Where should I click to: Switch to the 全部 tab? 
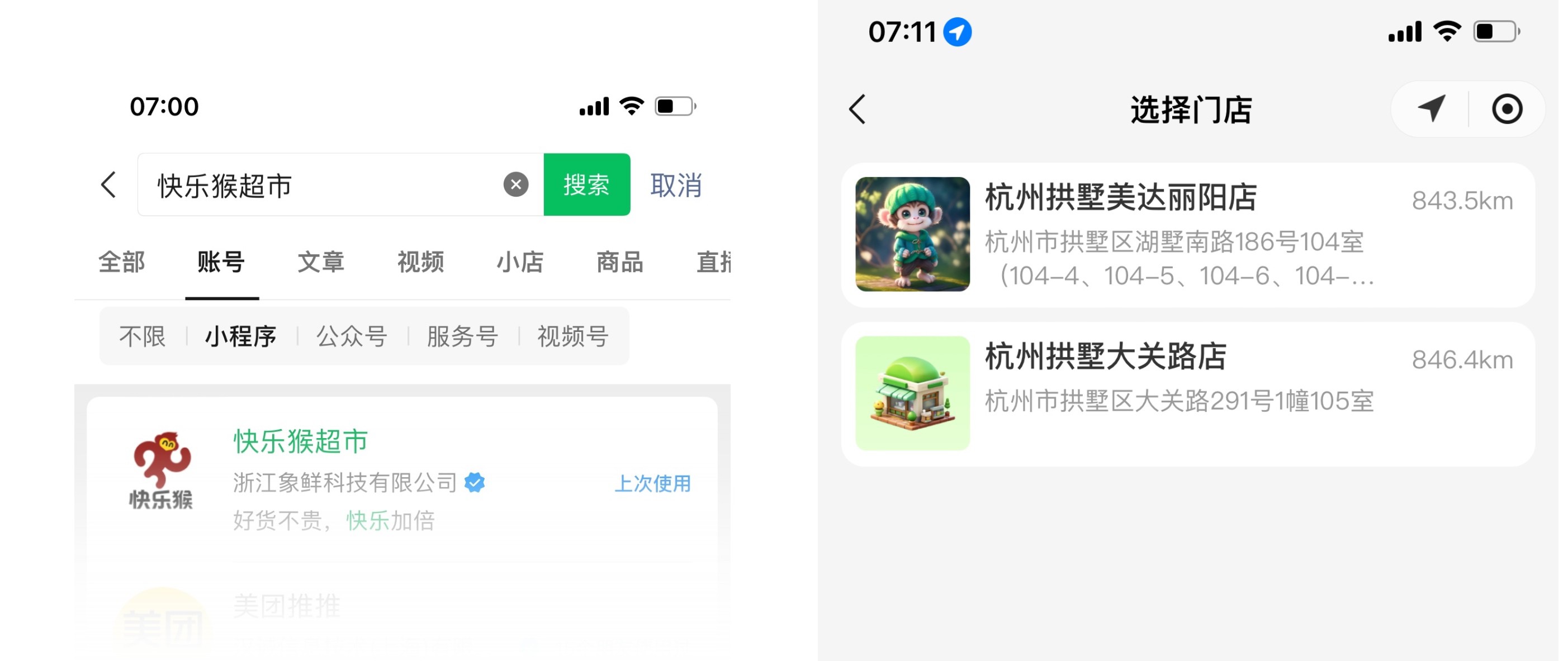(122, 262)
